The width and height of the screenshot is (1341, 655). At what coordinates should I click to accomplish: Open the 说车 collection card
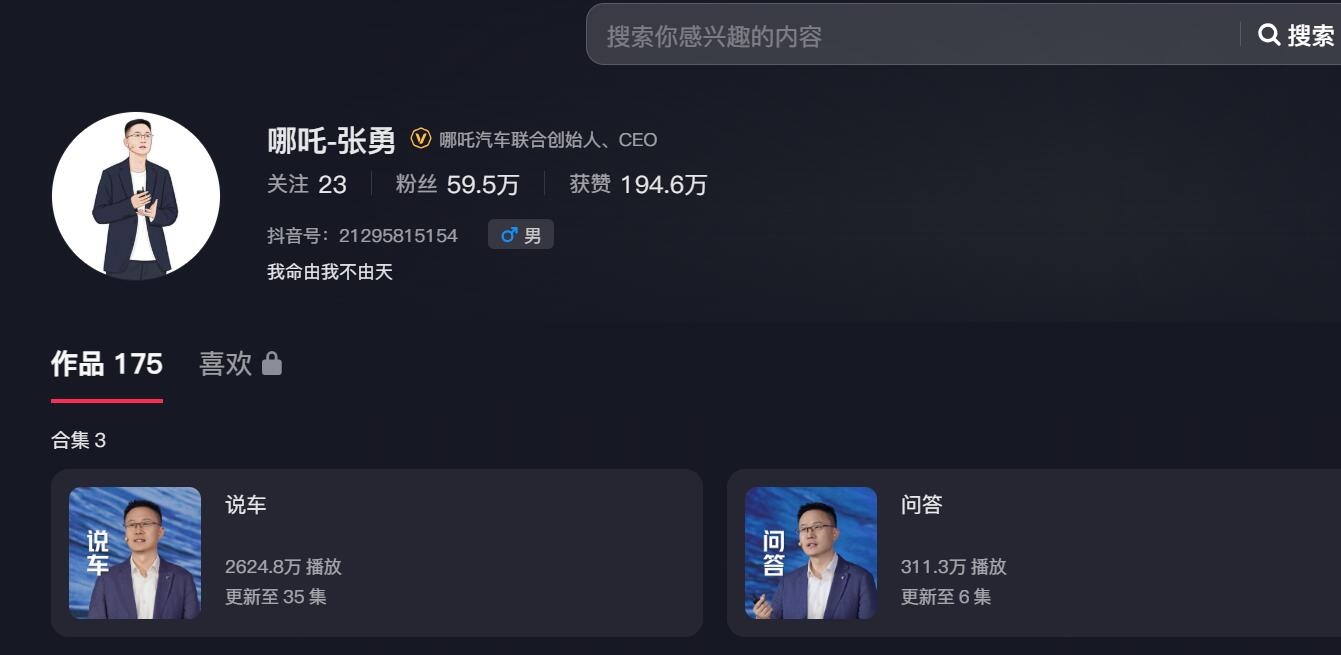click(x=377, y=553)
